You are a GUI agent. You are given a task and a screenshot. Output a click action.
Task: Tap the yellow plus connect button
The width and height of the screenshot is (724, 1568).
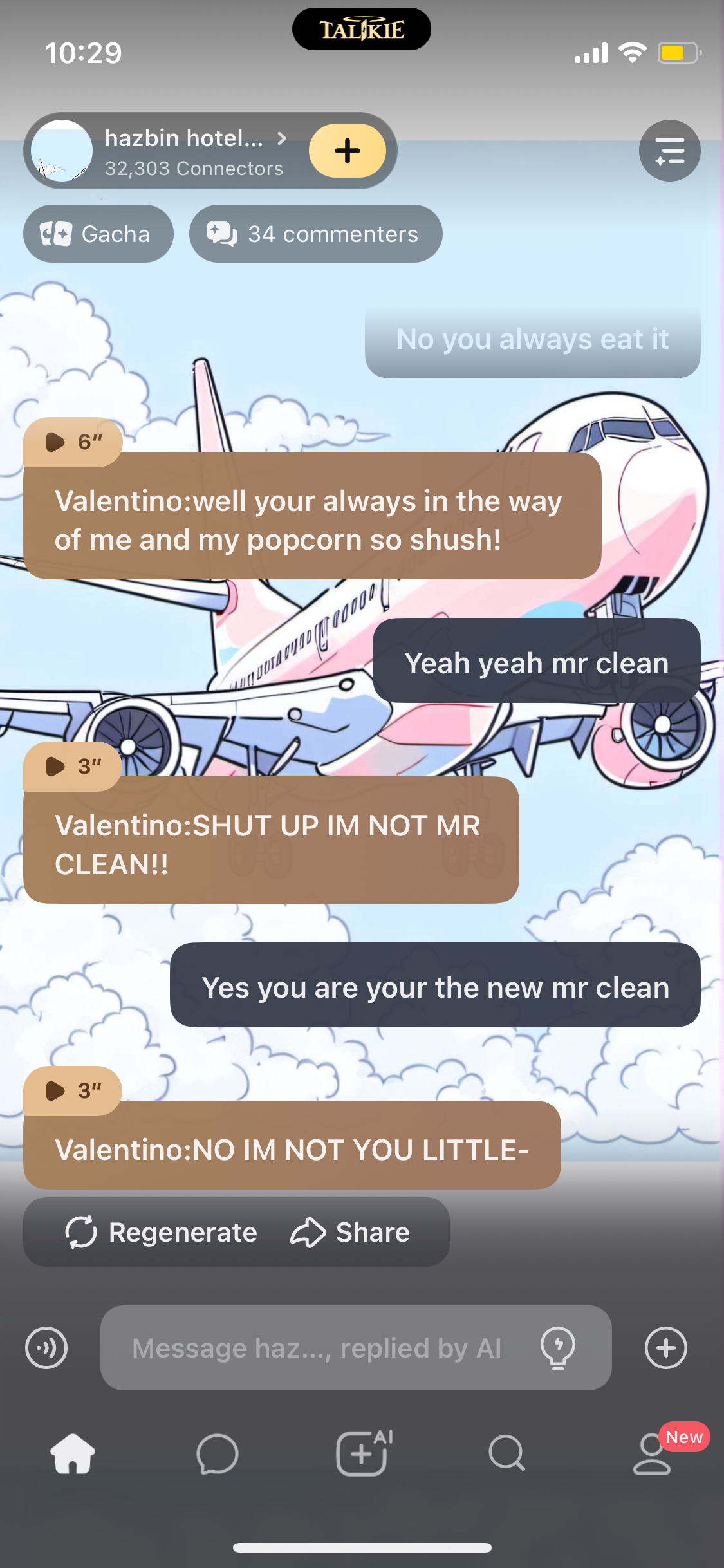(347, 151)
